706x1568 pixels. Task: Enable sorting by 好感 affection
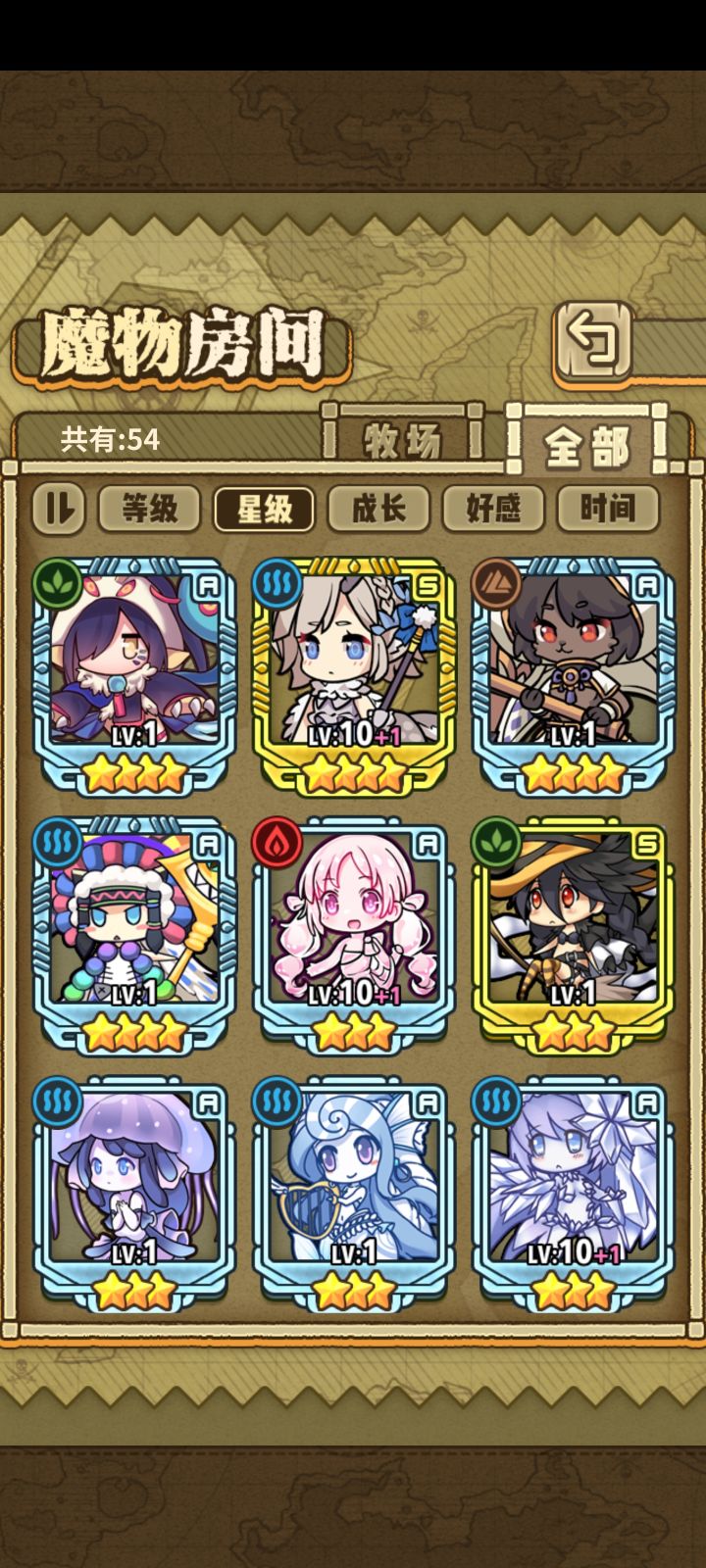click(493, 508)
